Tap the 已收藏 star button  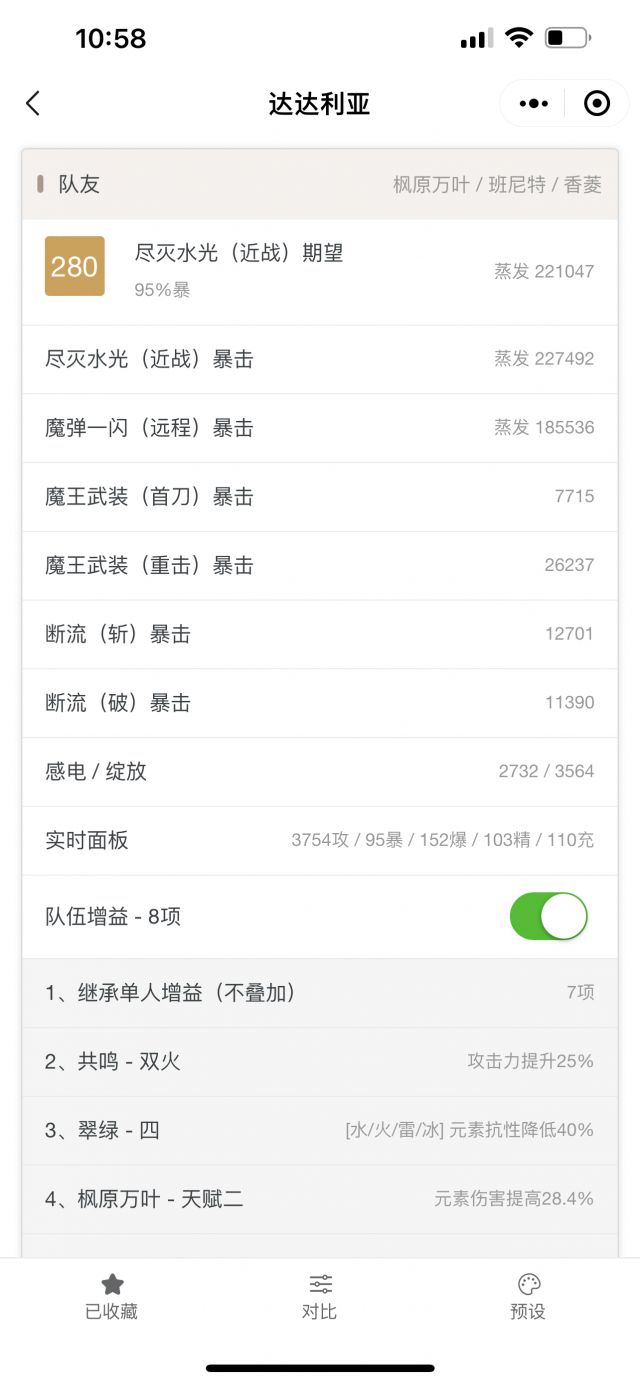pos(112,1297)
